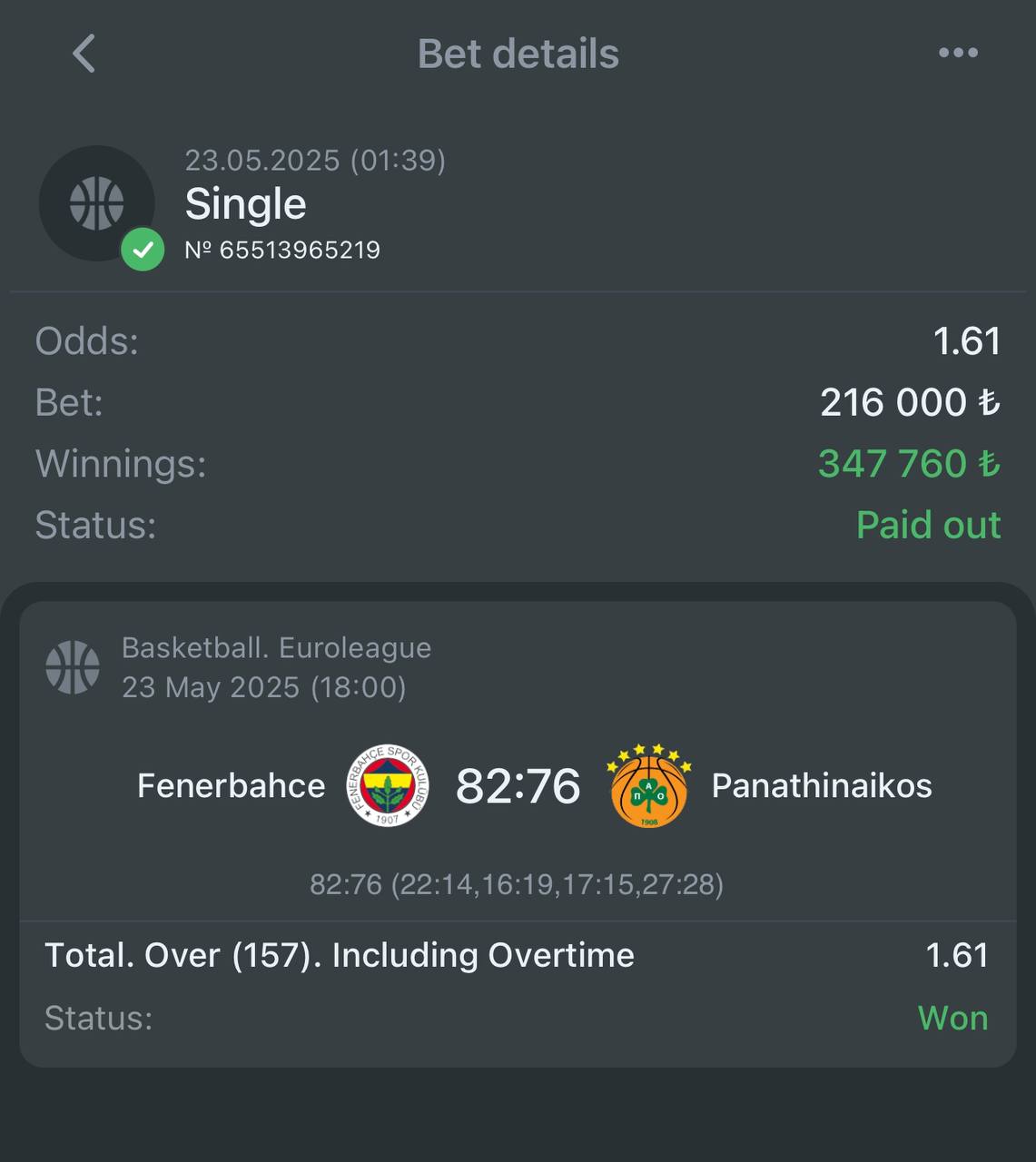Open the three-dot overflow menu
The width and height of the screenshot is (1036, 1162).
pos(958,53)
